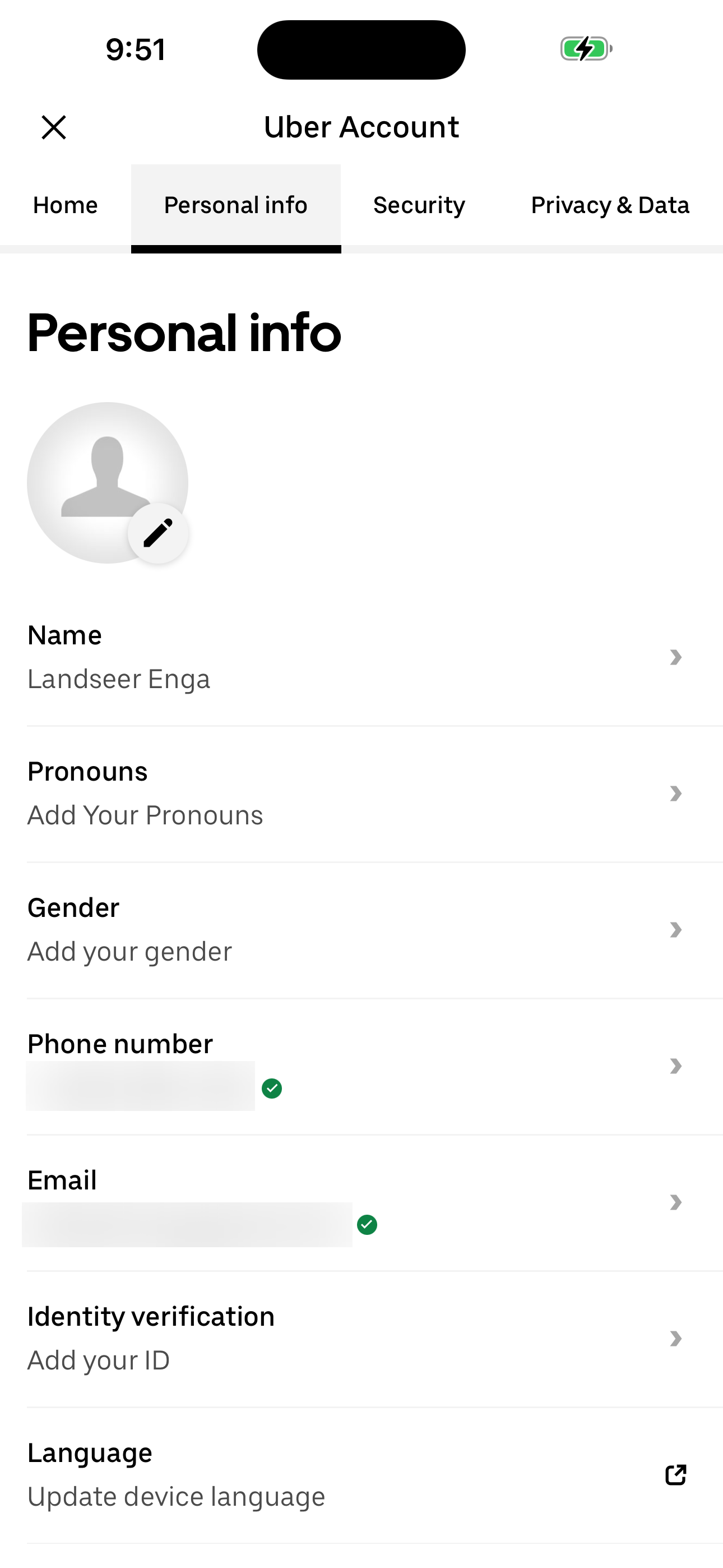Screen dimensions: 723x1568
Task: Select Add Your Pronouns
Action: [145, 814]
